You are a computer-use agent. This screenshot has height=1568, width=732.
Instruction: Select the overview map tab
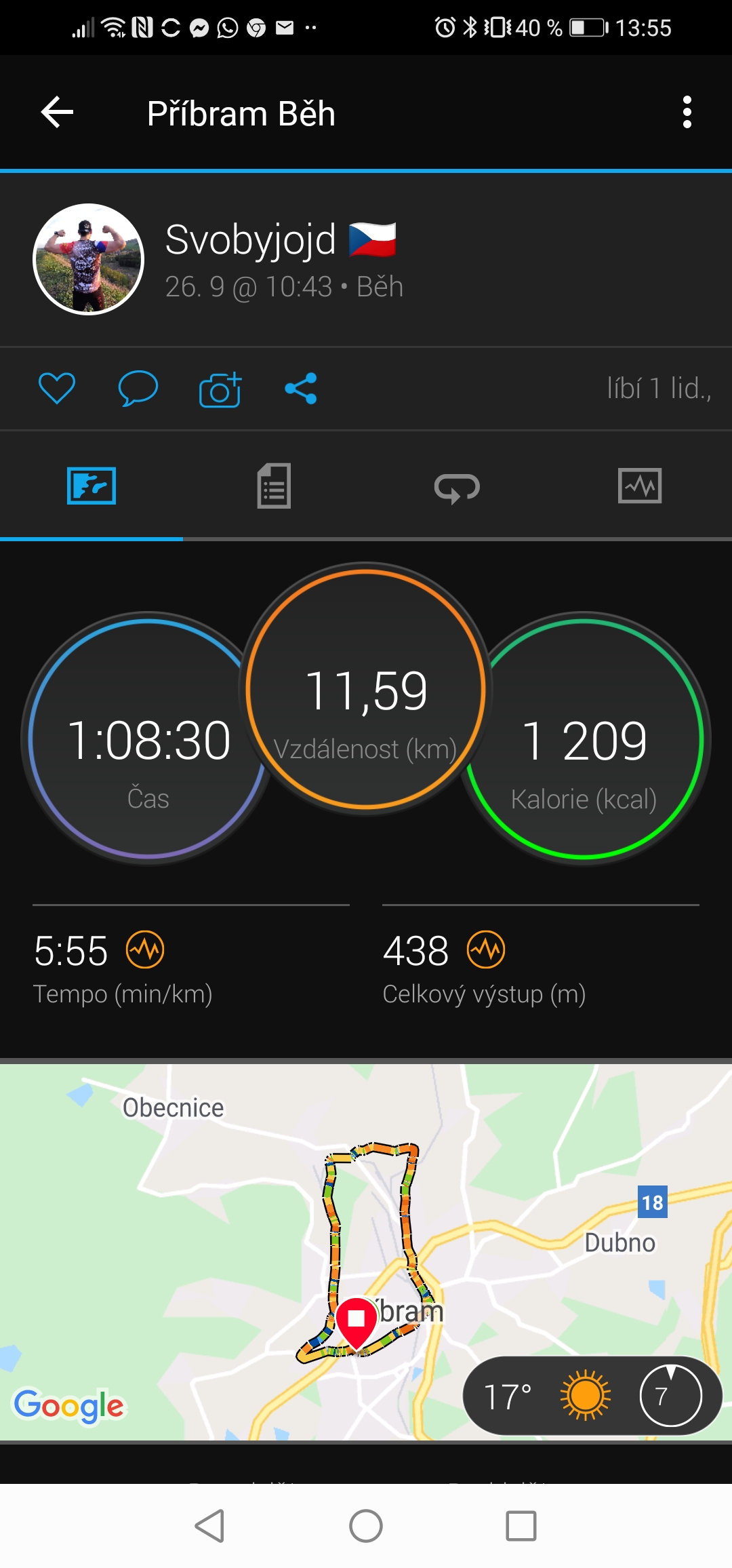point(91,486)
